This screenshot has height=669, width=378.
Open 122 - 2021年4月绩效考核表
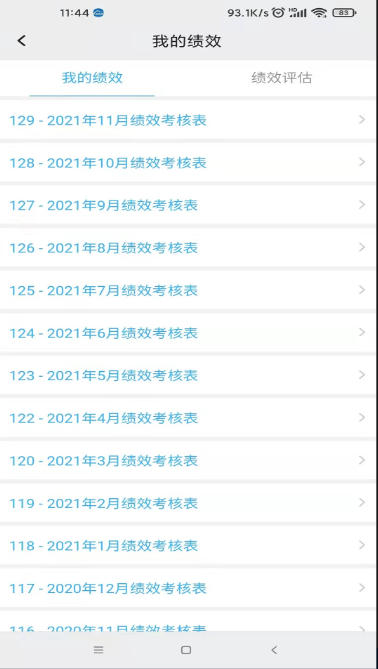[x=188, y=418]
